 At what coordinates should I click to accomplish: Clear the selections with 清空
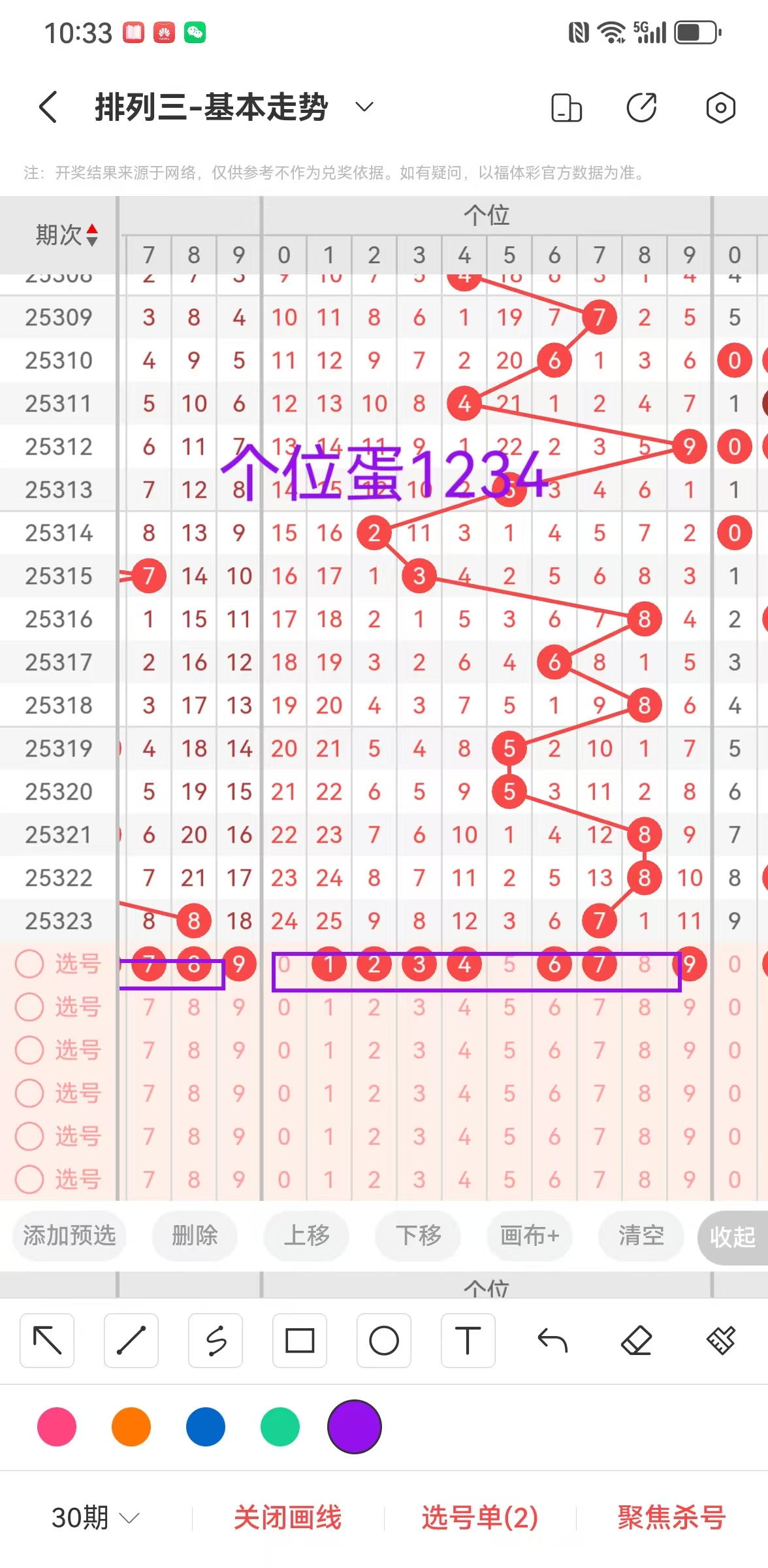coord(641,1235)
